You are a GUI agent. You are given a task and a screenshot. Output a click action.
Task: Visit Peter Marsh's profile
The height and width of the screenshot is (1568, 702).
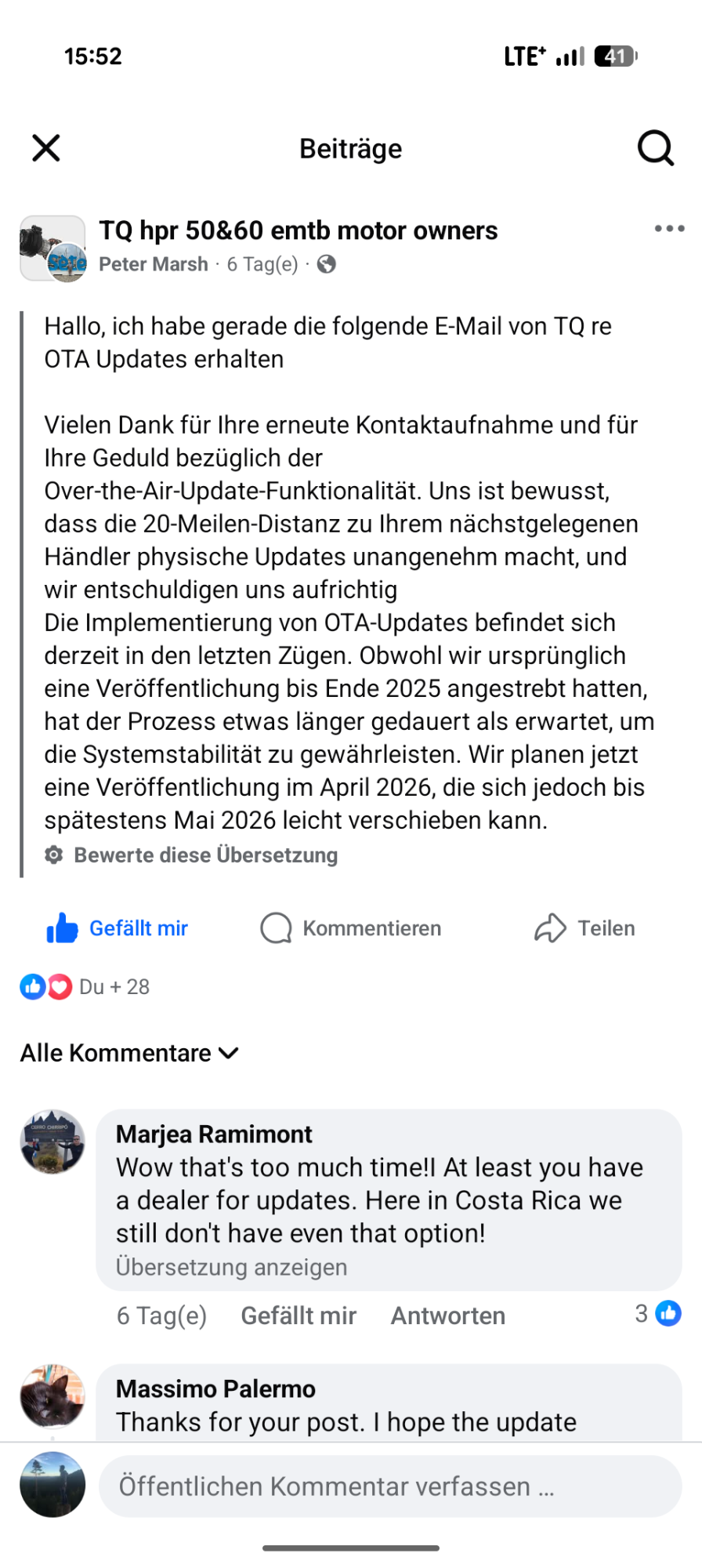click(154, 264)
